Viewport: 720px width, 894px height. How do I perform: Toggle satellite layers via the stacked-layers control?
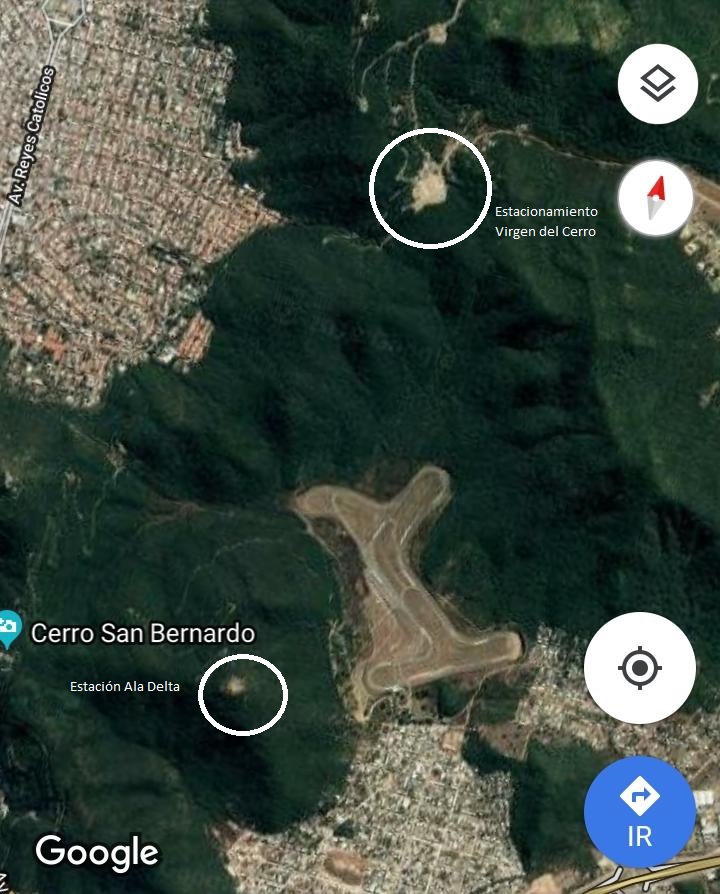pos(656,84)
